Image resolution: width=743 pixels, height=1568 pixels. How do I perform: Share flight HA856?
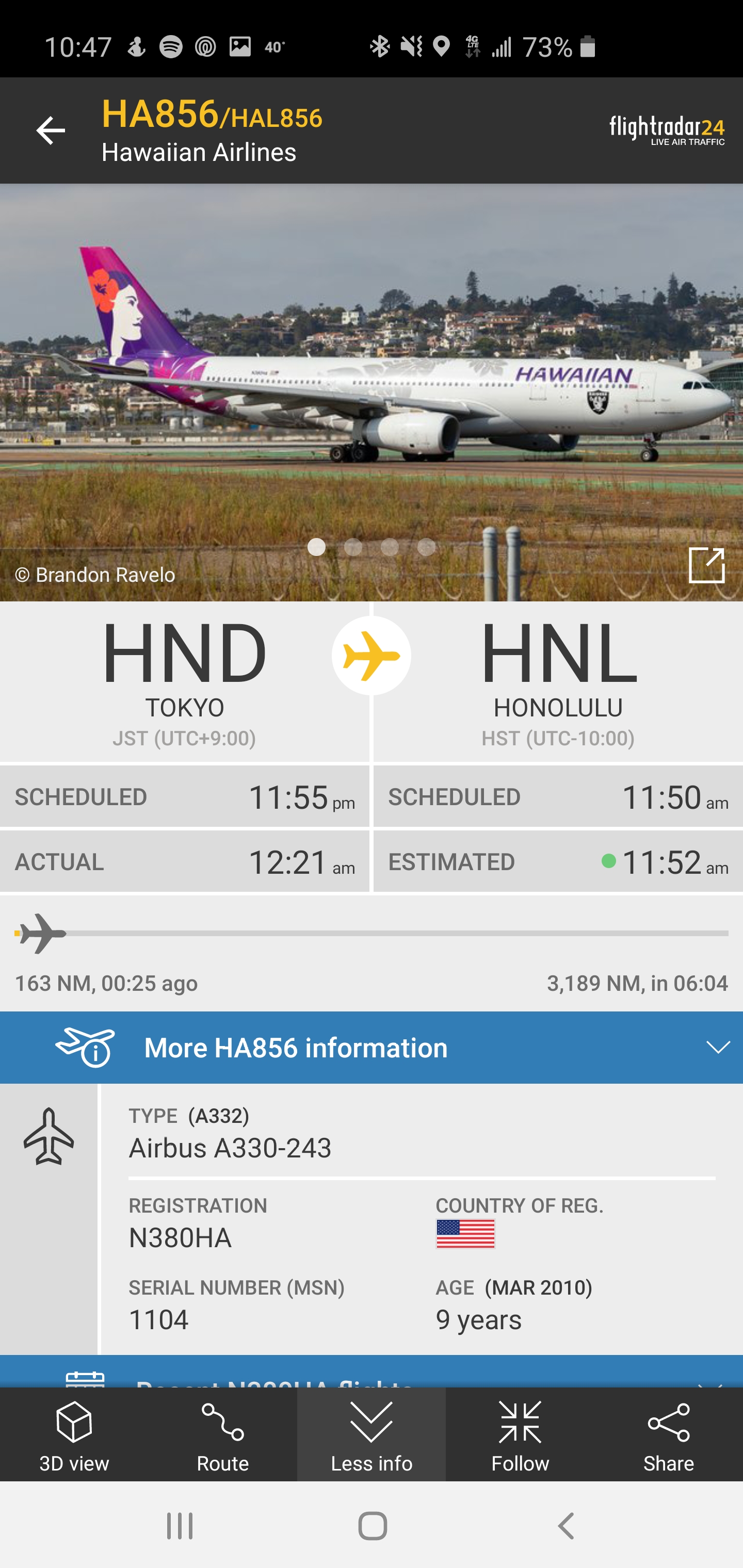668,1434
